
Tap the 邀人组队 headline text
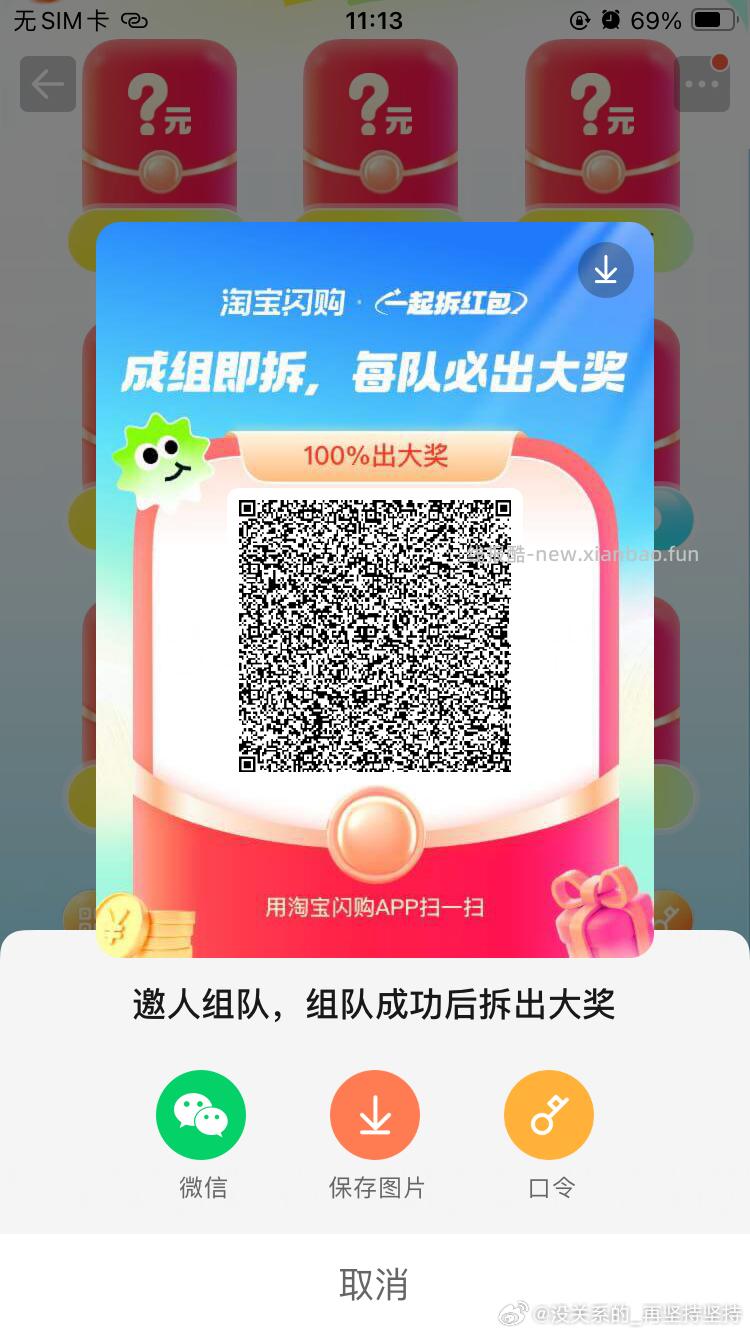(x=374, y=1004)
